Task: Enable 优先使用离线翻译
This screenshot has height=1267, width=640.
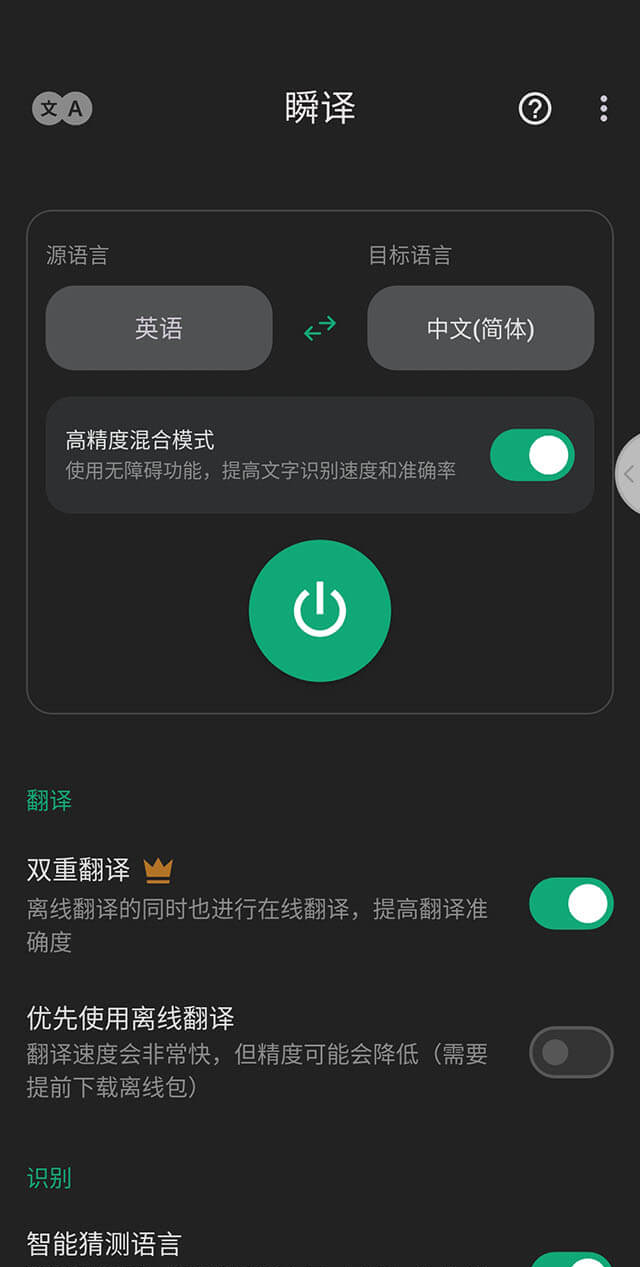Action: 570,1052
